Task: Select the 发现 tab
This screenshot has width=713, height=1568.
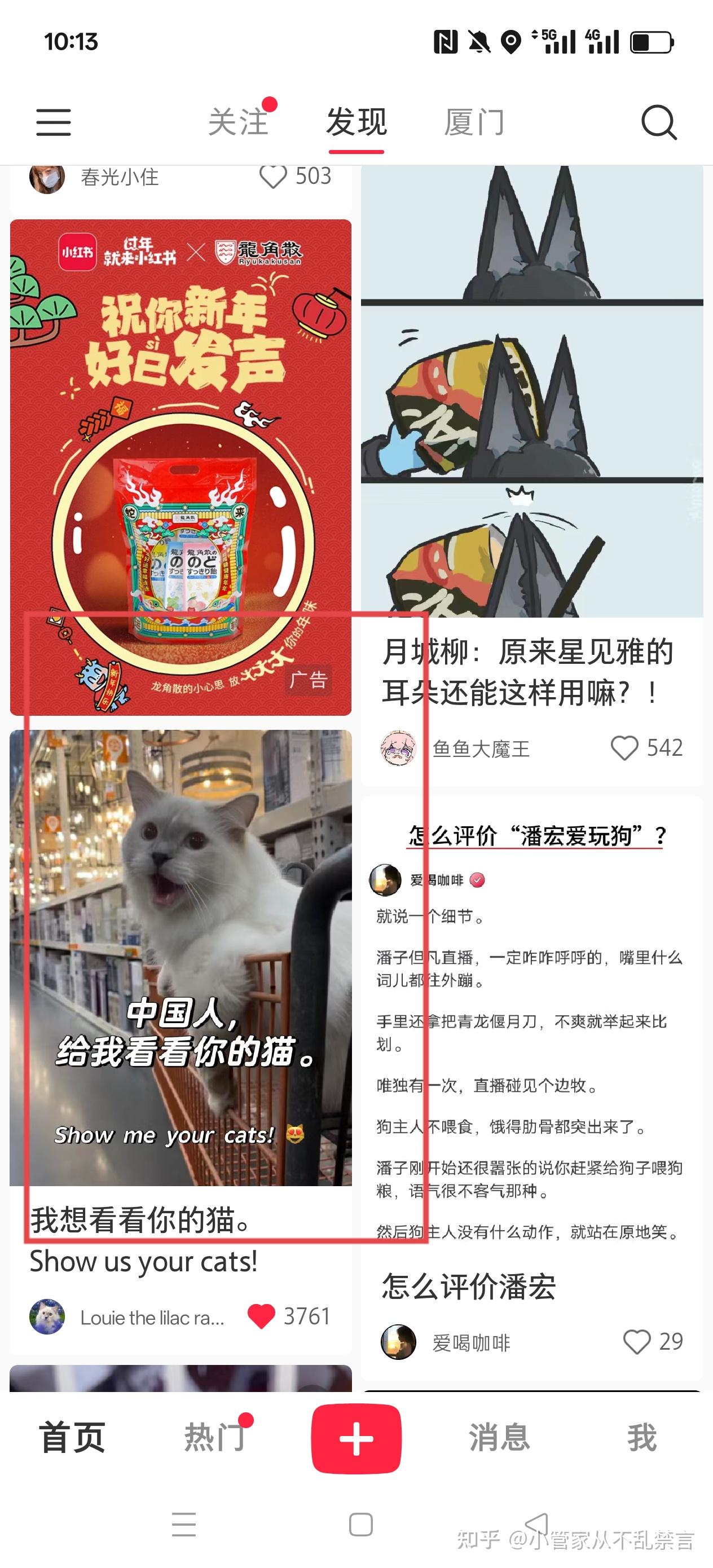Action: click(356, 122)
